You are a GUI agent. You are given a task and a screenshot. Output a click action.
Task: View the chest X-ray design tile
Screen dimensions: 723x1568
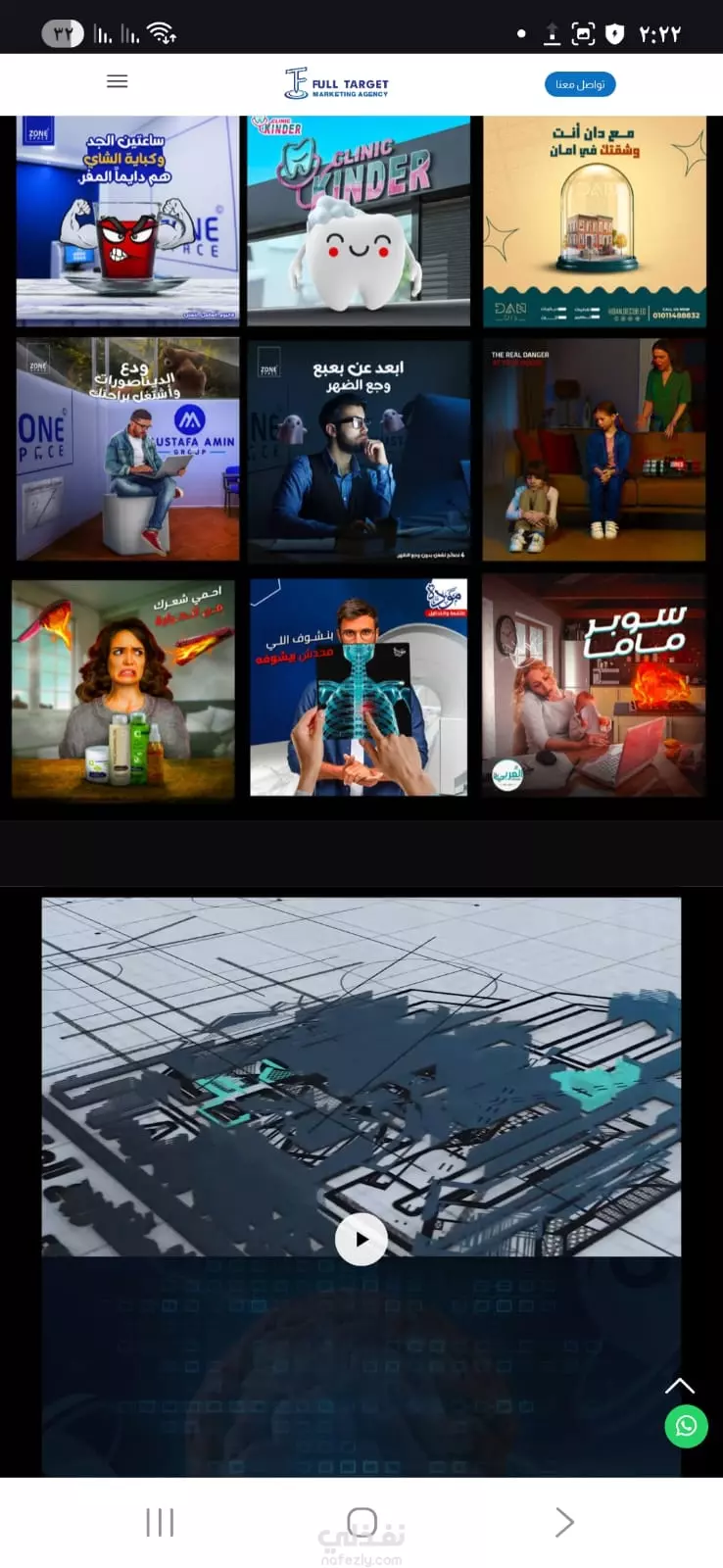coord(359,686)
